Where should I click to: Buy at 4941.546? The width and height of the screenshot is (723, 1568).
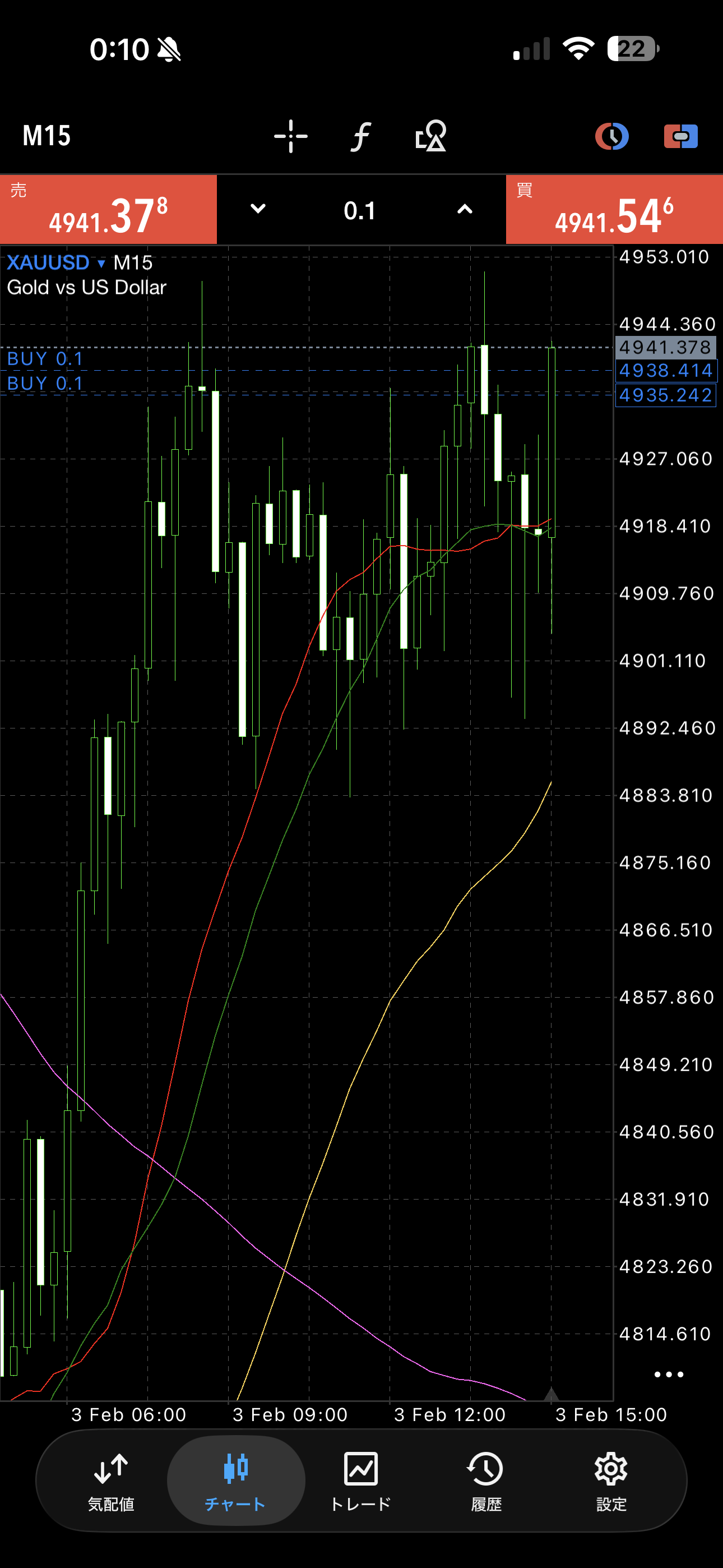pos(614,210)
